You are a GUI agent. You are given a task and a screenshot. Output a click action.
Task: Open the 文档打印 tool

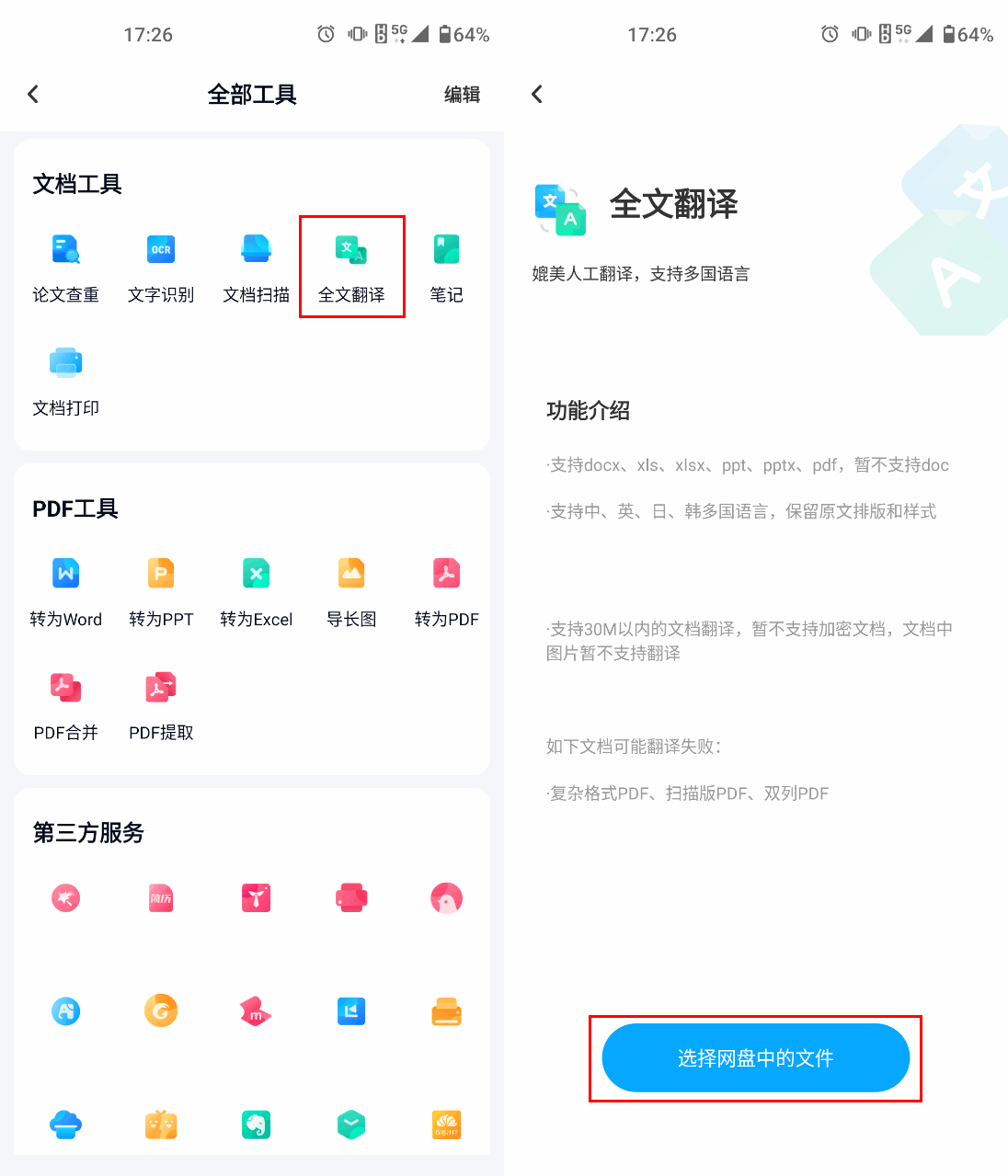pyautogui.click(x=65, y=380)
